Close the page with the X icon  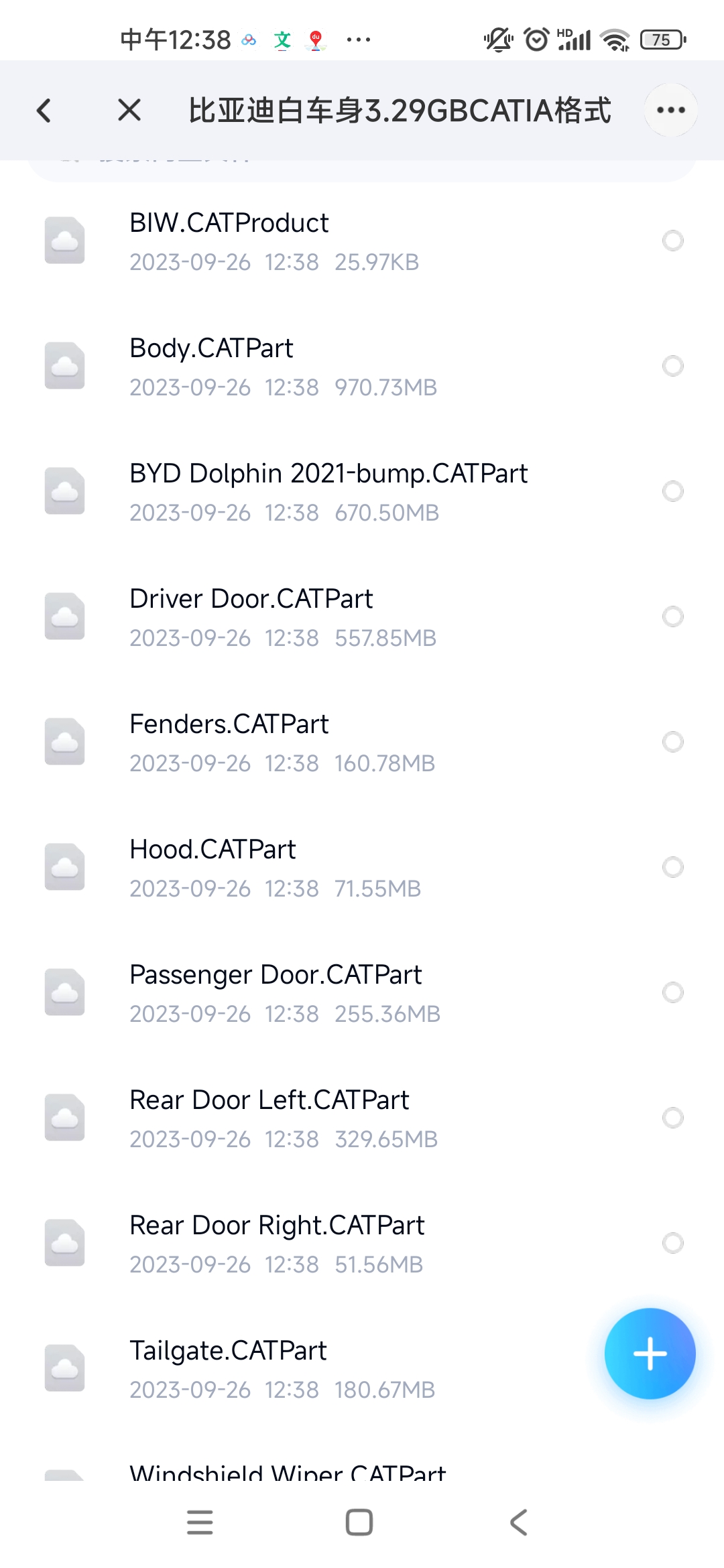(129, 110)
